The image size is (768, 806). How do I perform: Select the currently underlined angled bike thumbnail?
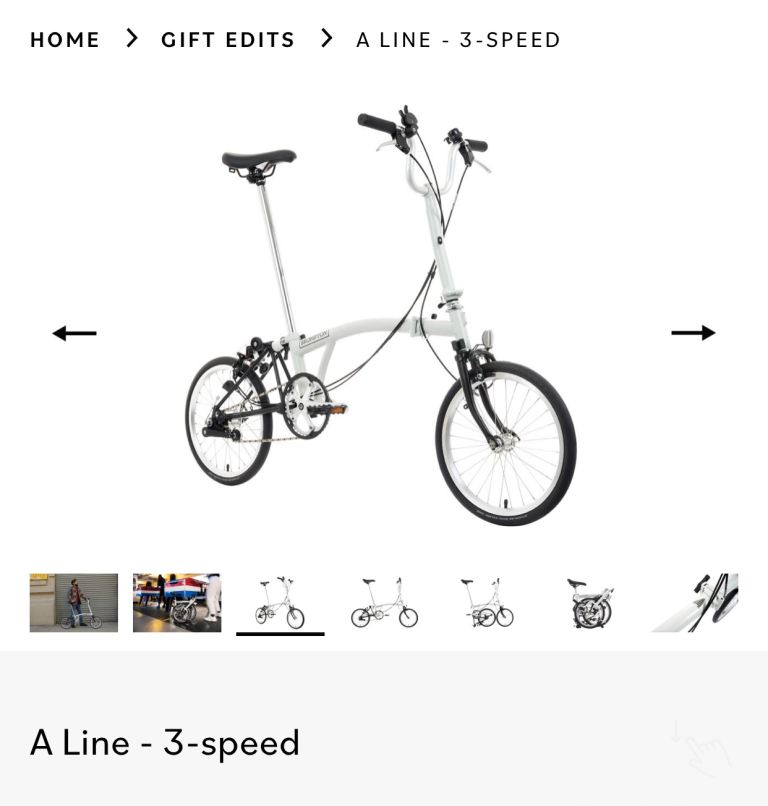(x=280, y=603)
